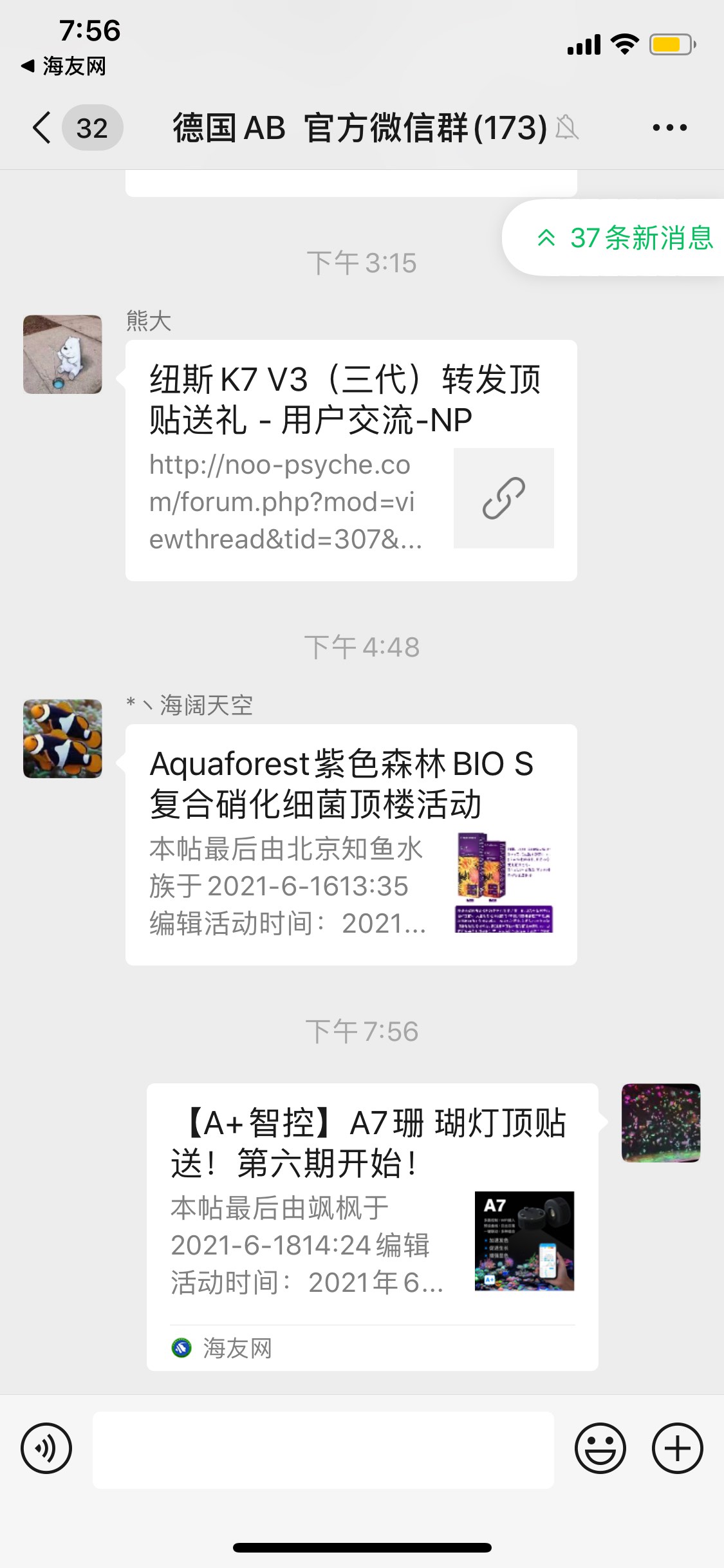Open the Aquaforest紫色森林 BIO S link card

pos(351,844)
